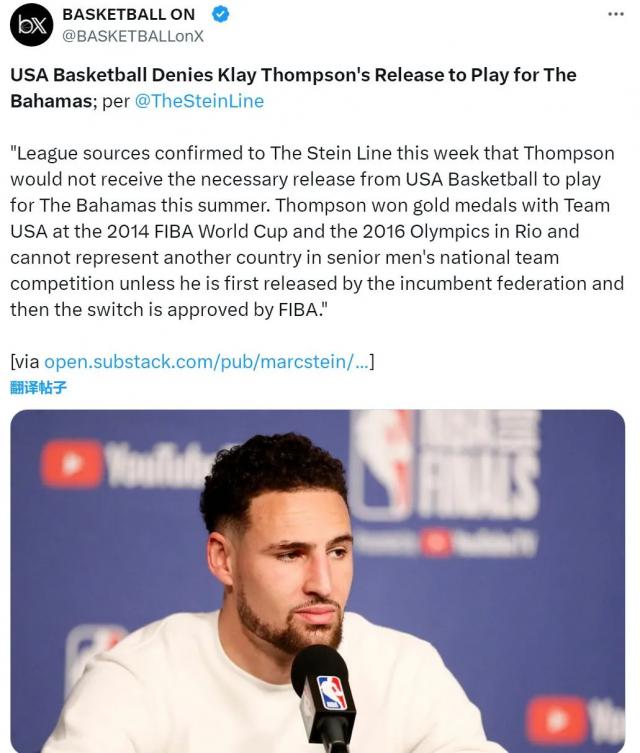This screenshot has height=753, width=640.
Task: Open the @TheSteinLine mention
Action: click(x=199, y=101)
